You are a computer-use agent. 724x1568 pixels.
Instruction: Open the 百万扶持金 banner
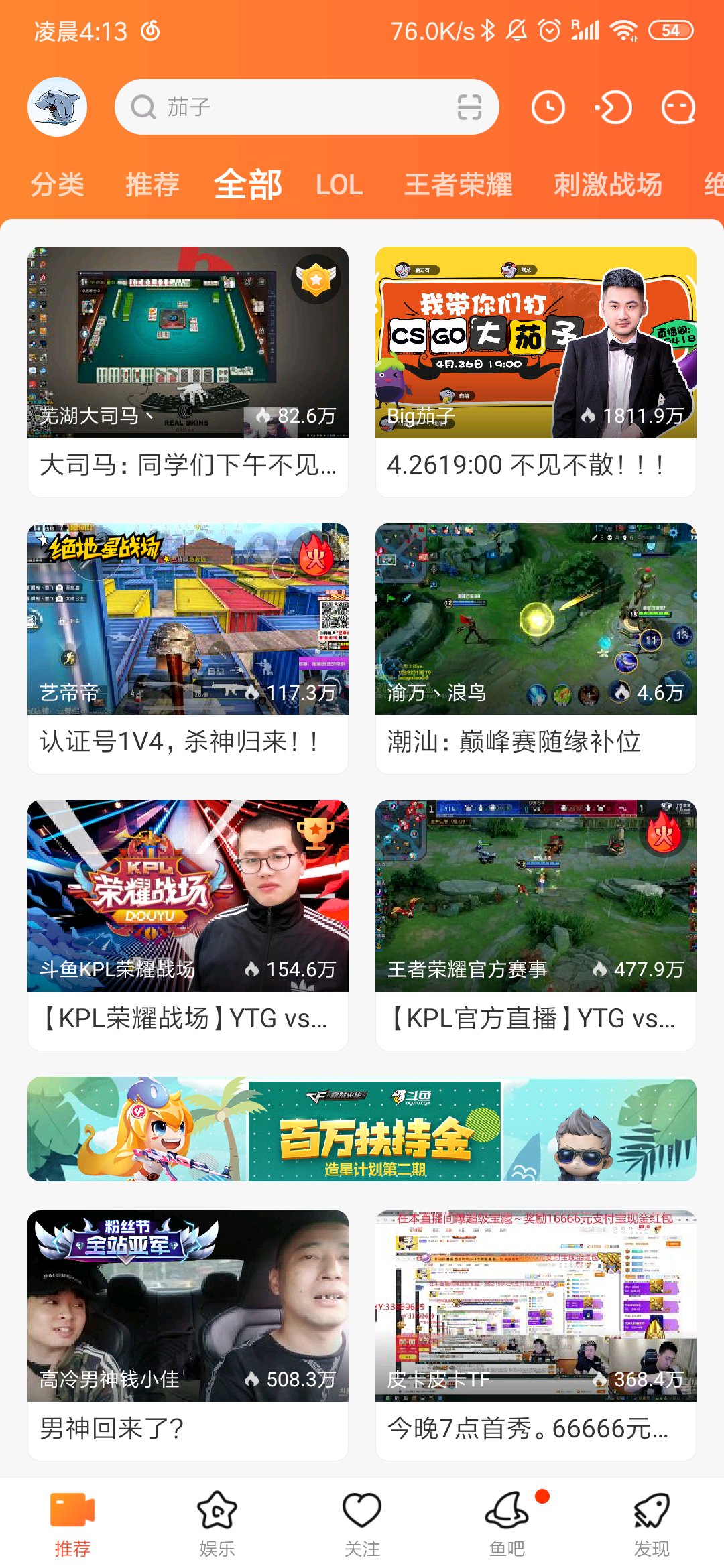pos(362,1130)
